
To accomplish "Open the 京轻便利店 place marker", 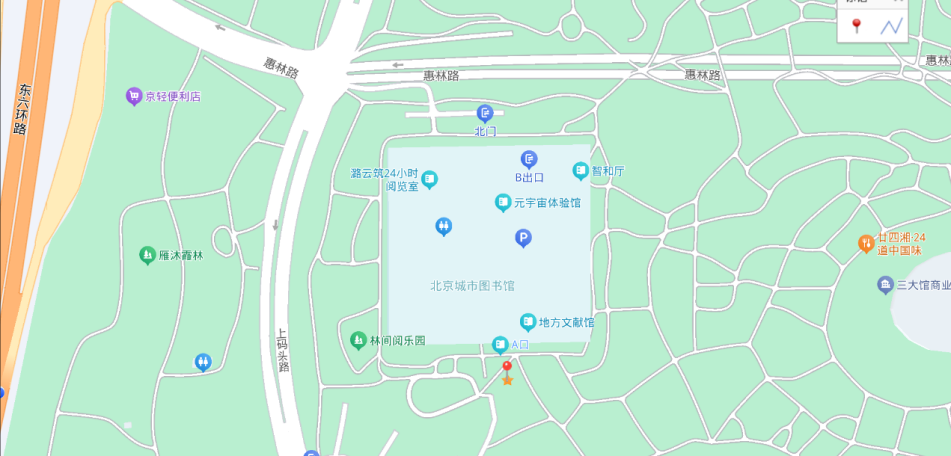I will [x=134, y=96].
